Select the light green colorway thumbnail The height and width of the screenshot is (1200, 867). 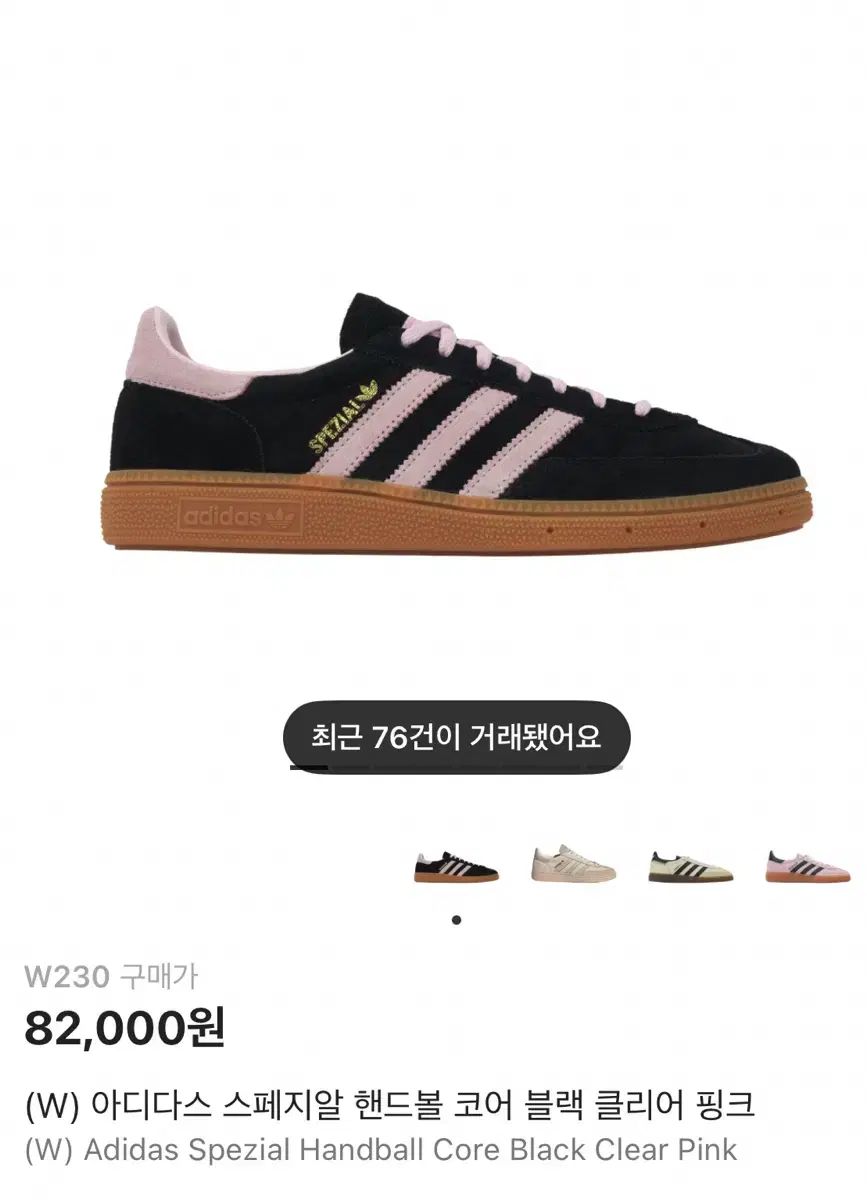[690, 864]
